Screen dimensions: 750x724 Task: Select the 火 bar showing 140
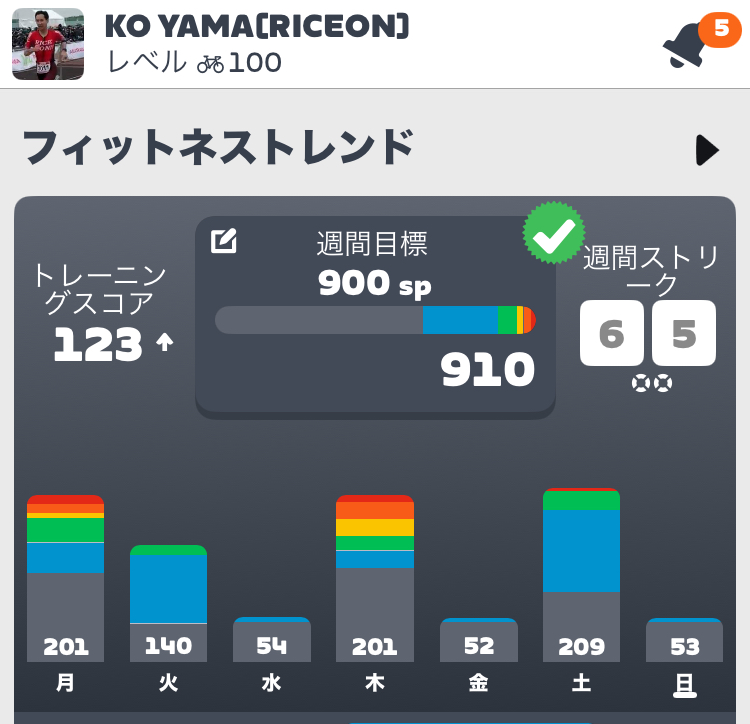point(168,603)
